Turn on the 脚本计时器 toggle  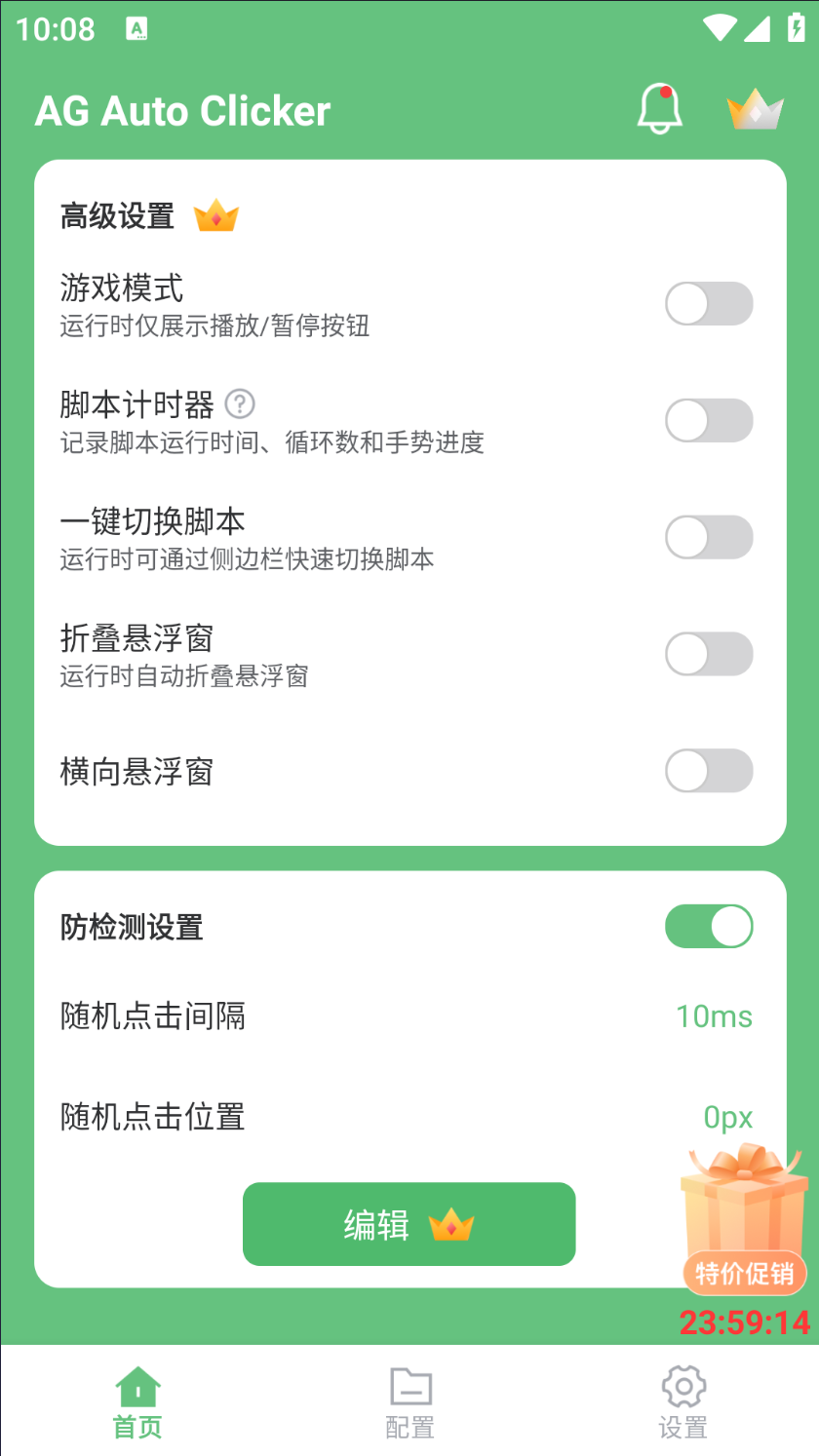coord(709,421)
